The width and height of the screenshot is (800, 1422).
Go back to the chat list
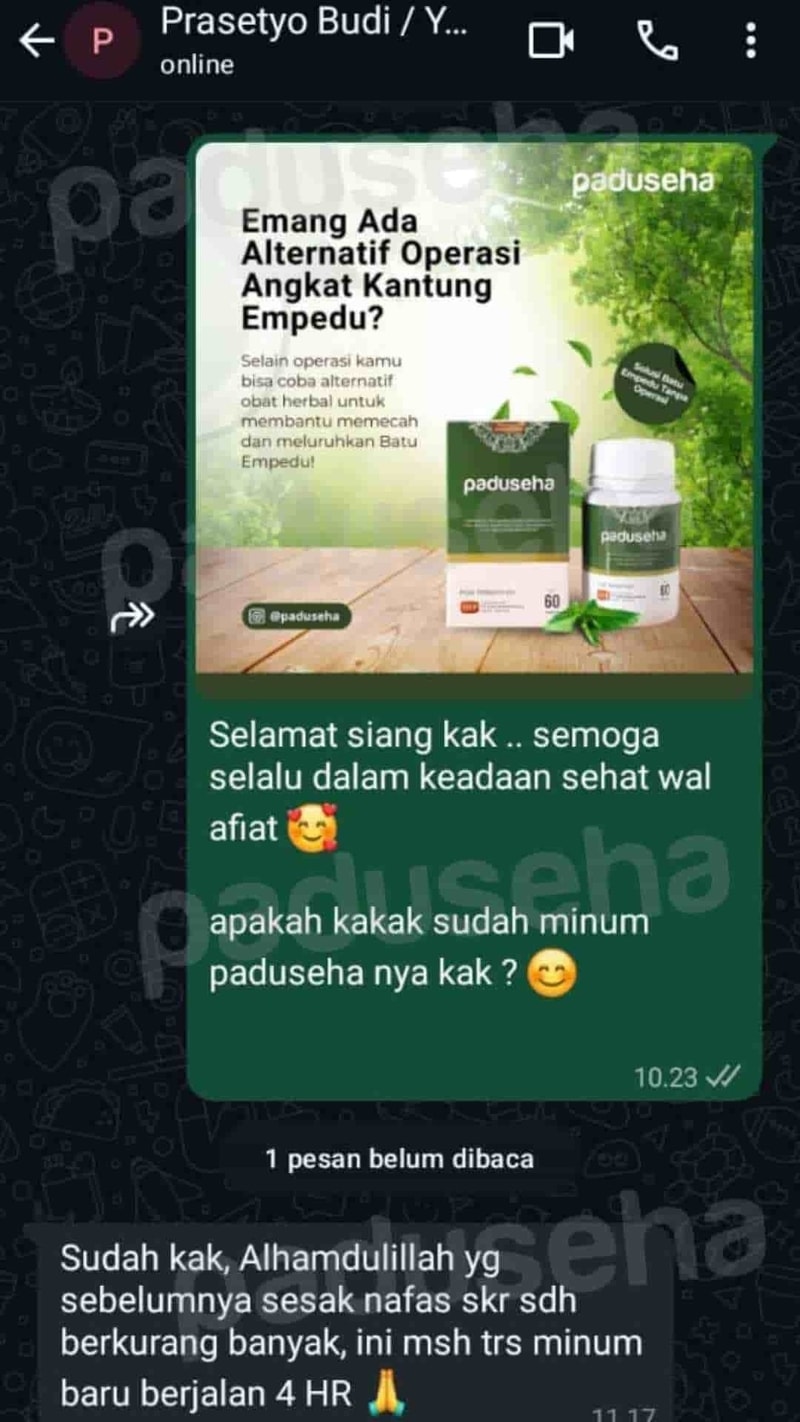pos(35,42)
